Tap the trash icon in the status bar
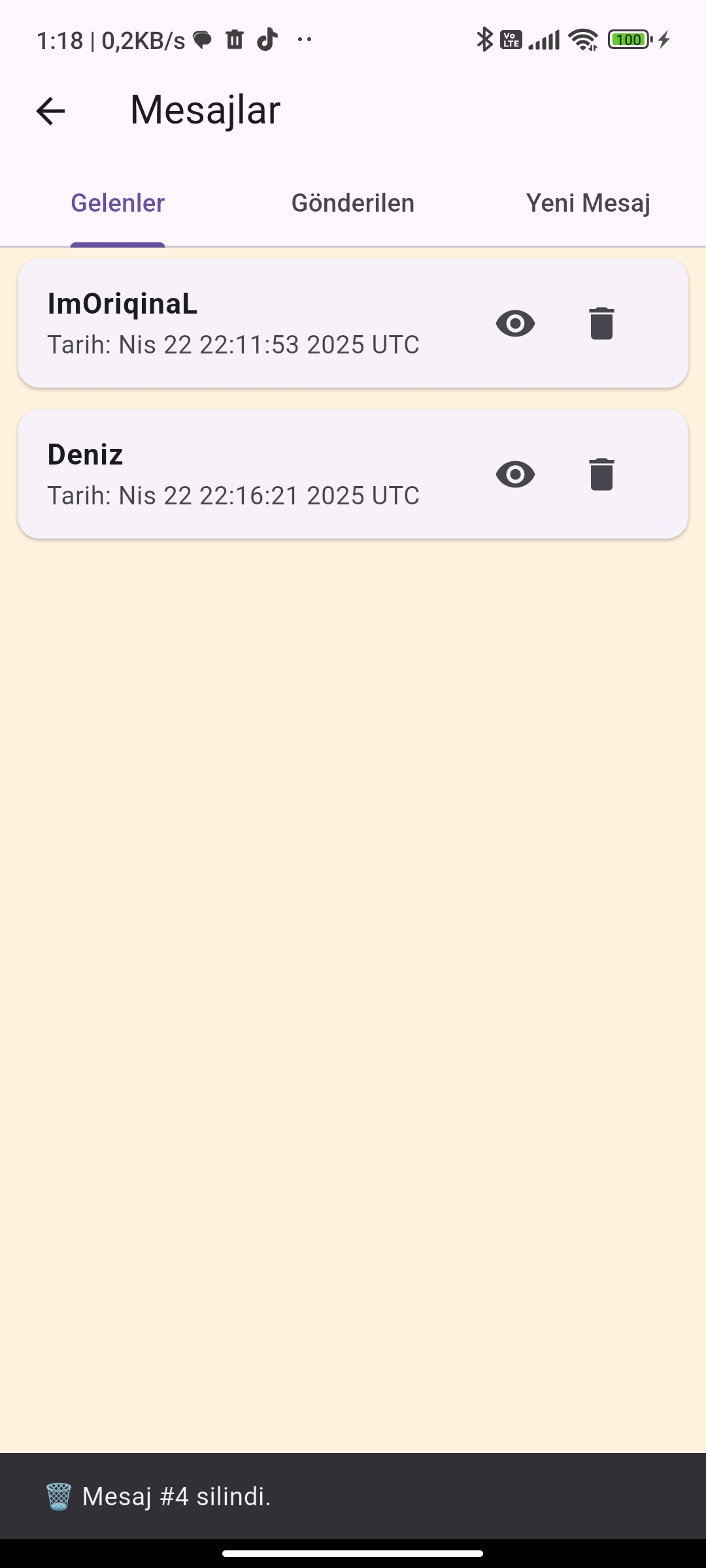Screen dimensions: 706x1568 coord(233,39)
